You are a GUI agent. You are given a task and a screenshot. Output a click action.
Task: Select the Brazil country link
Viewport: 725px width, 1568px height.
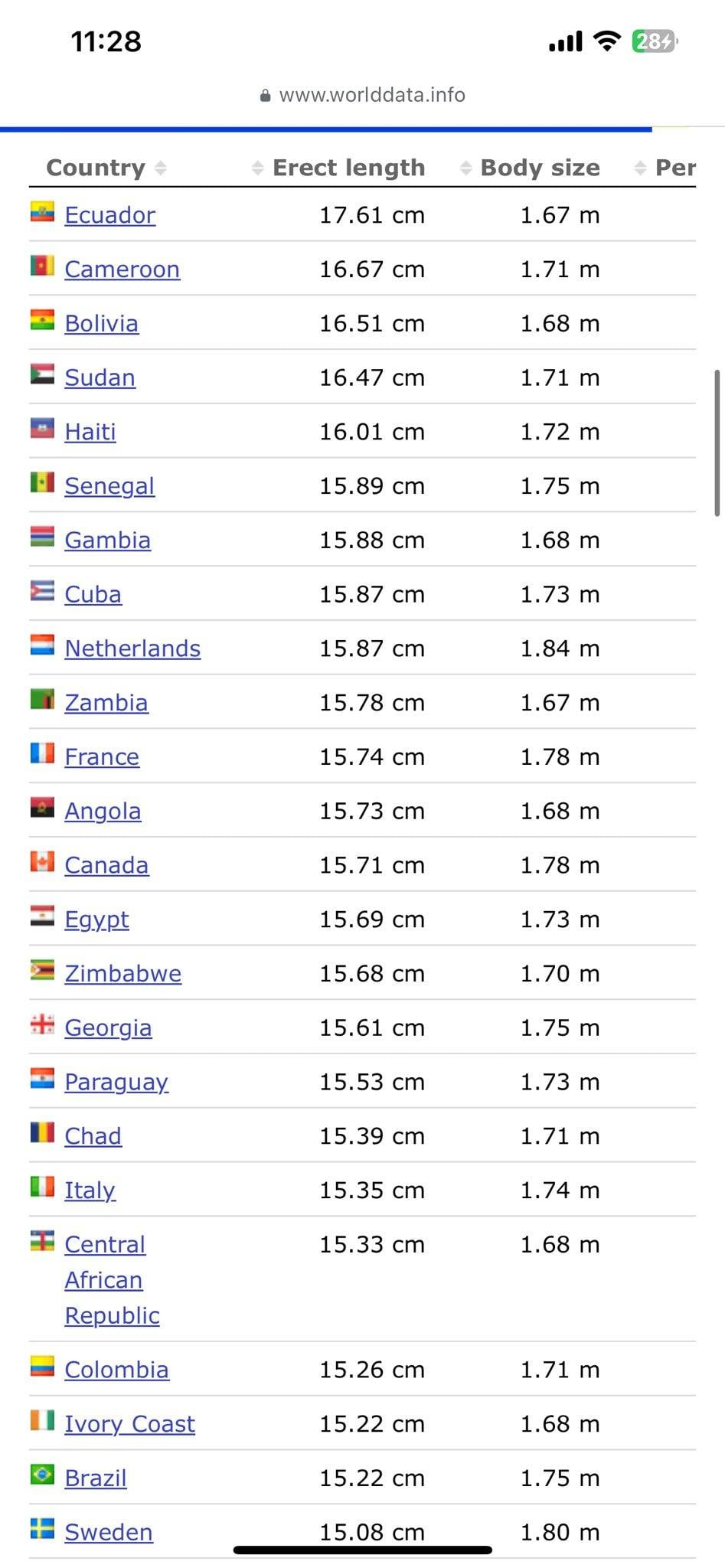95,1478
